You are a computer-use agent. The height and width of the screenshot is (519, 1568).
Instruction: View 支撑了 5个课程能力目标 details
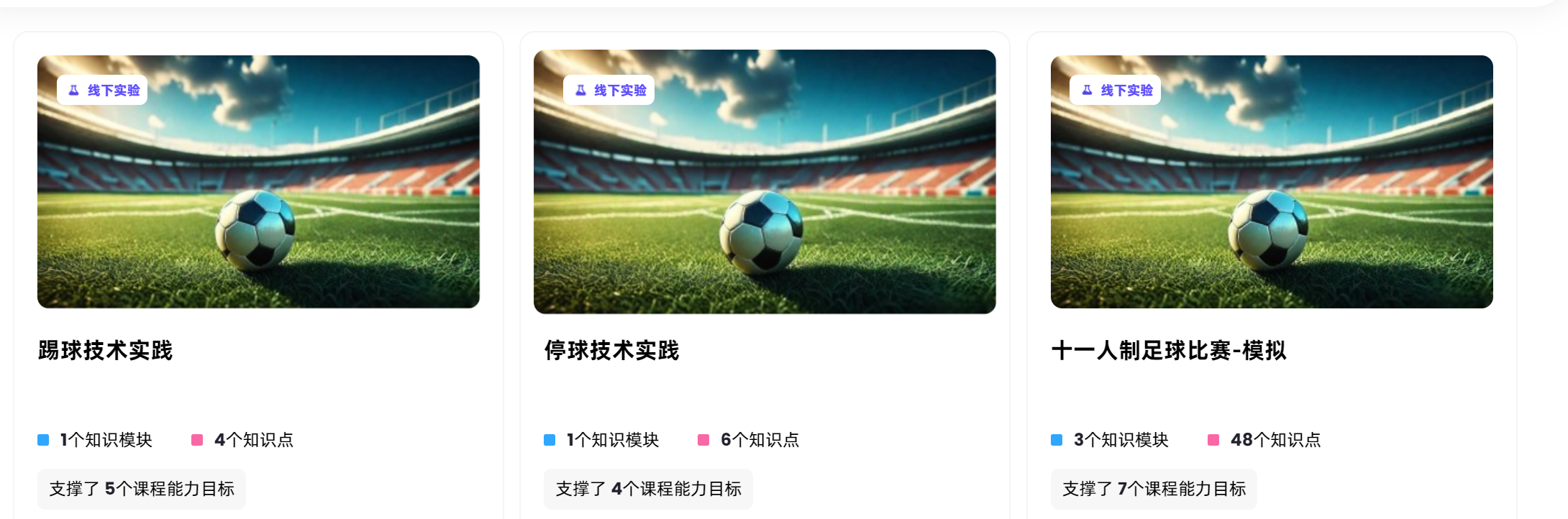[x=142, y=489]
